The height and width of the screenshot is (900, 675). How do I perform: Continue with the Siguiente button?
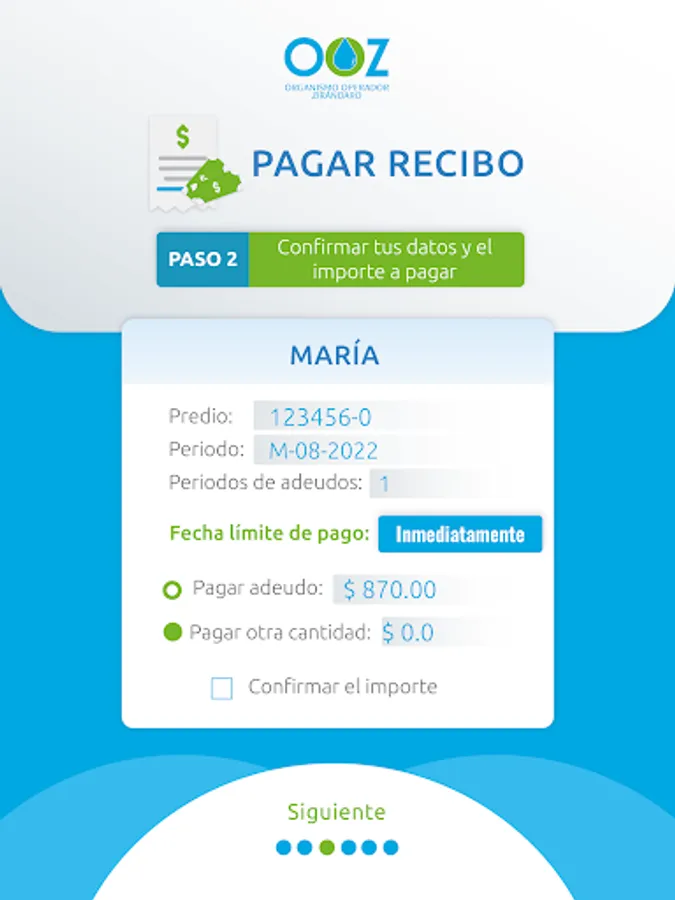coord(336,812)
